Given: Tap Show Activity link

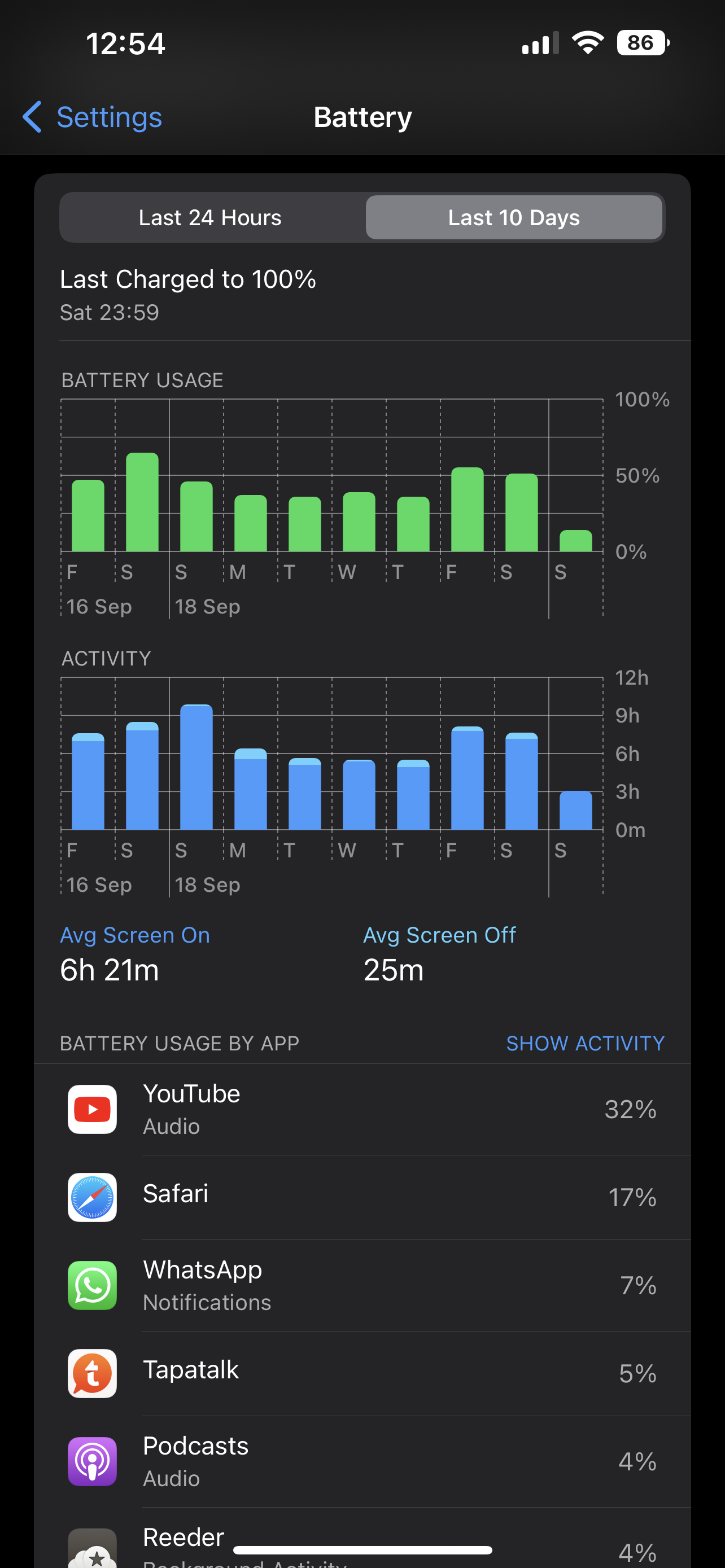Looking at the screenshot, I should [x=584, y=1043].
